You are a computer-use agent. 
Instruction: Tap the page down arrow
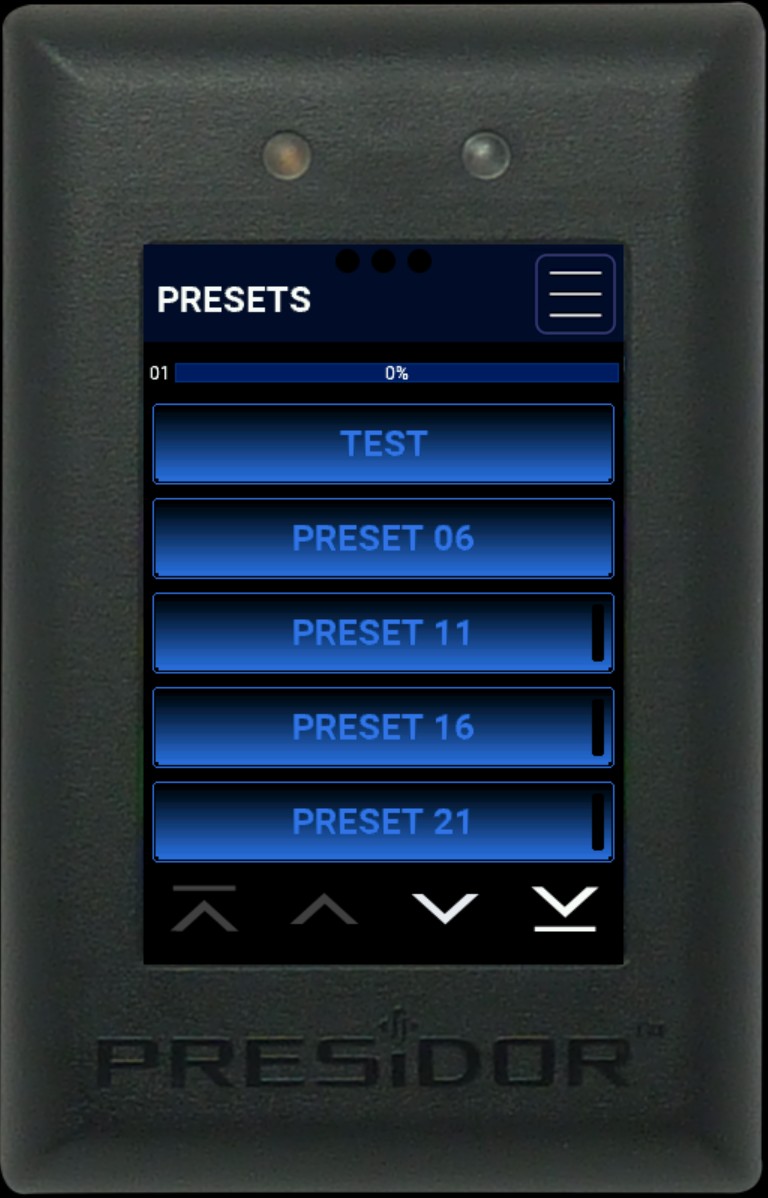coord(445,908)
